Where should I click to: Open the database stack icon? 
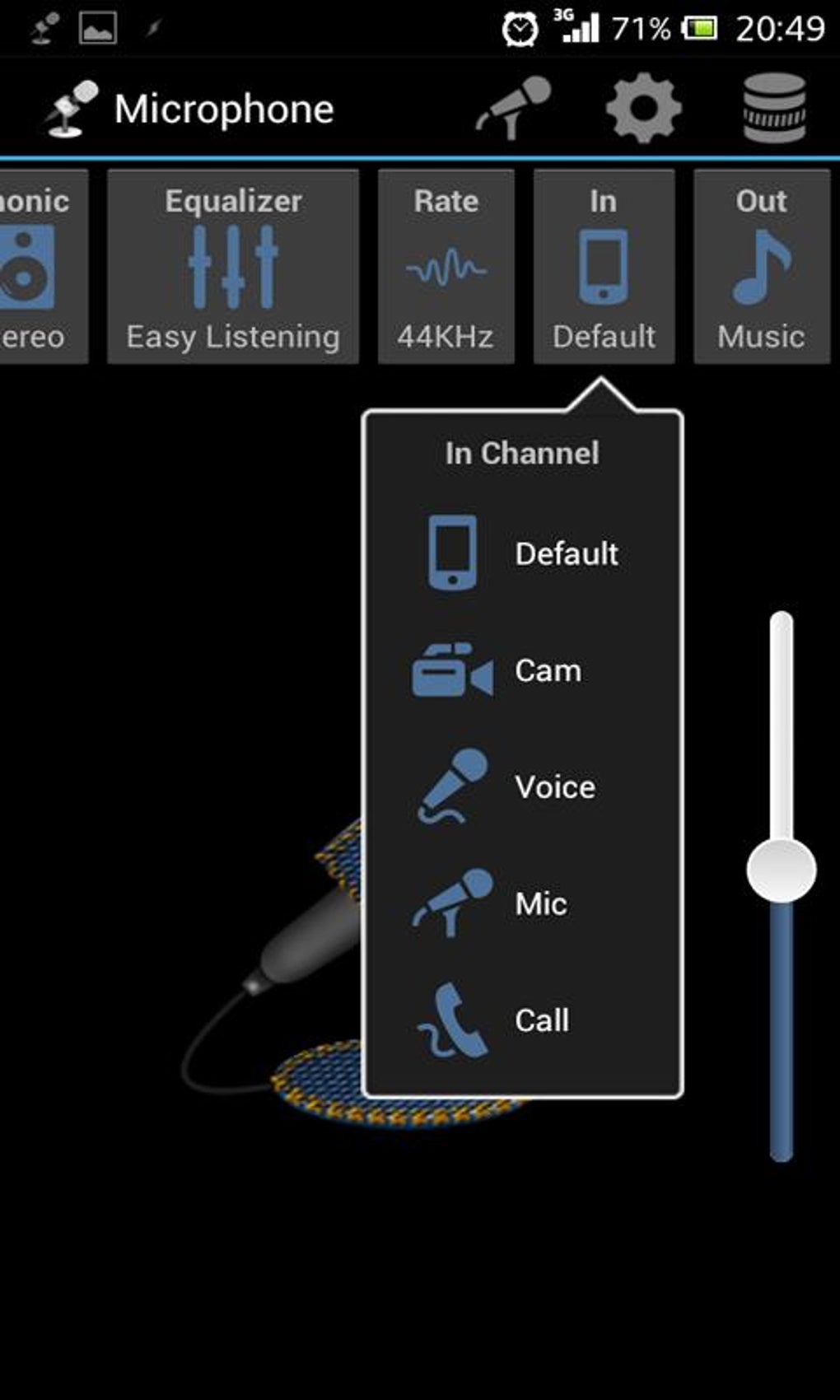tap(773, 108)
